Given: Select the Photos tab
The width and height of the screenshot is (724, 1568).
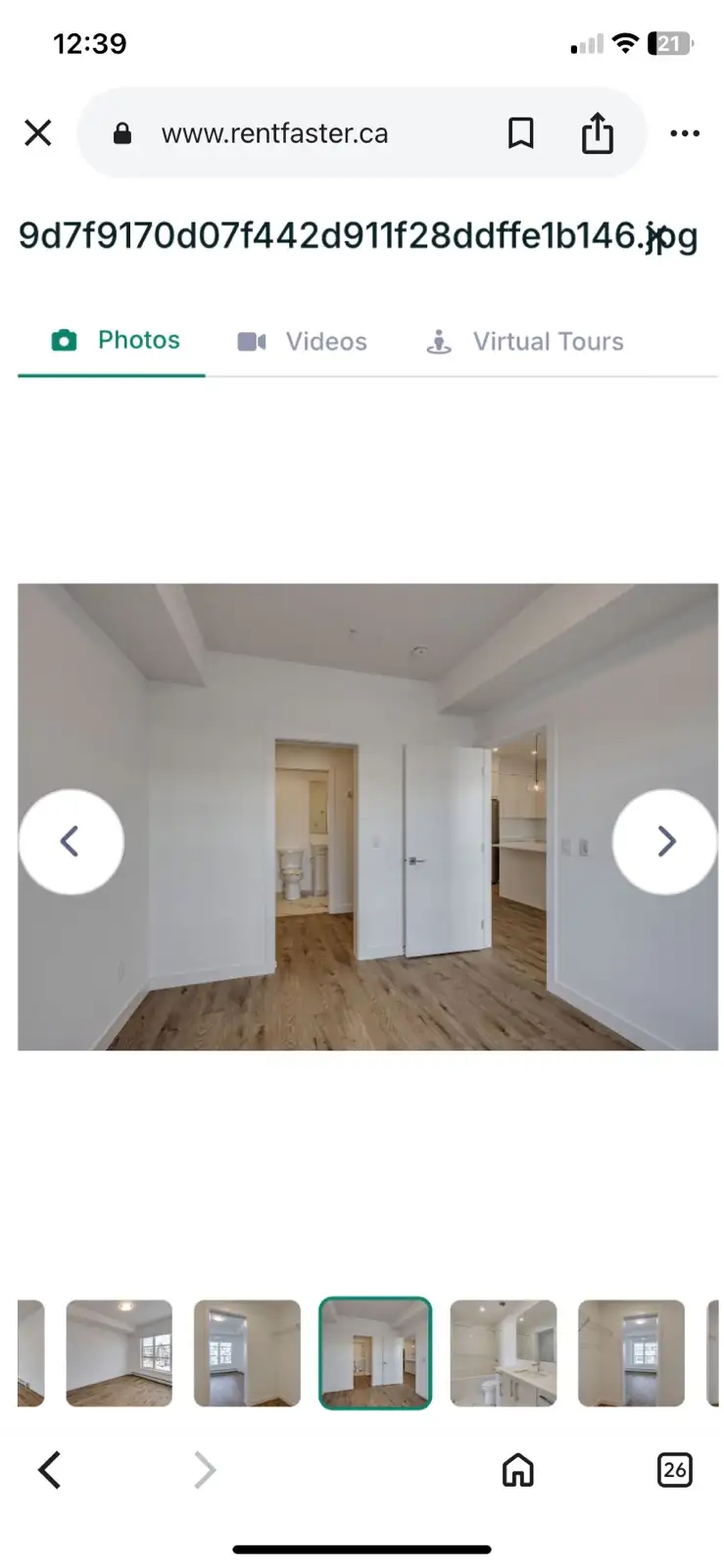Looking at the screenshot, I should tap(116, 340).
